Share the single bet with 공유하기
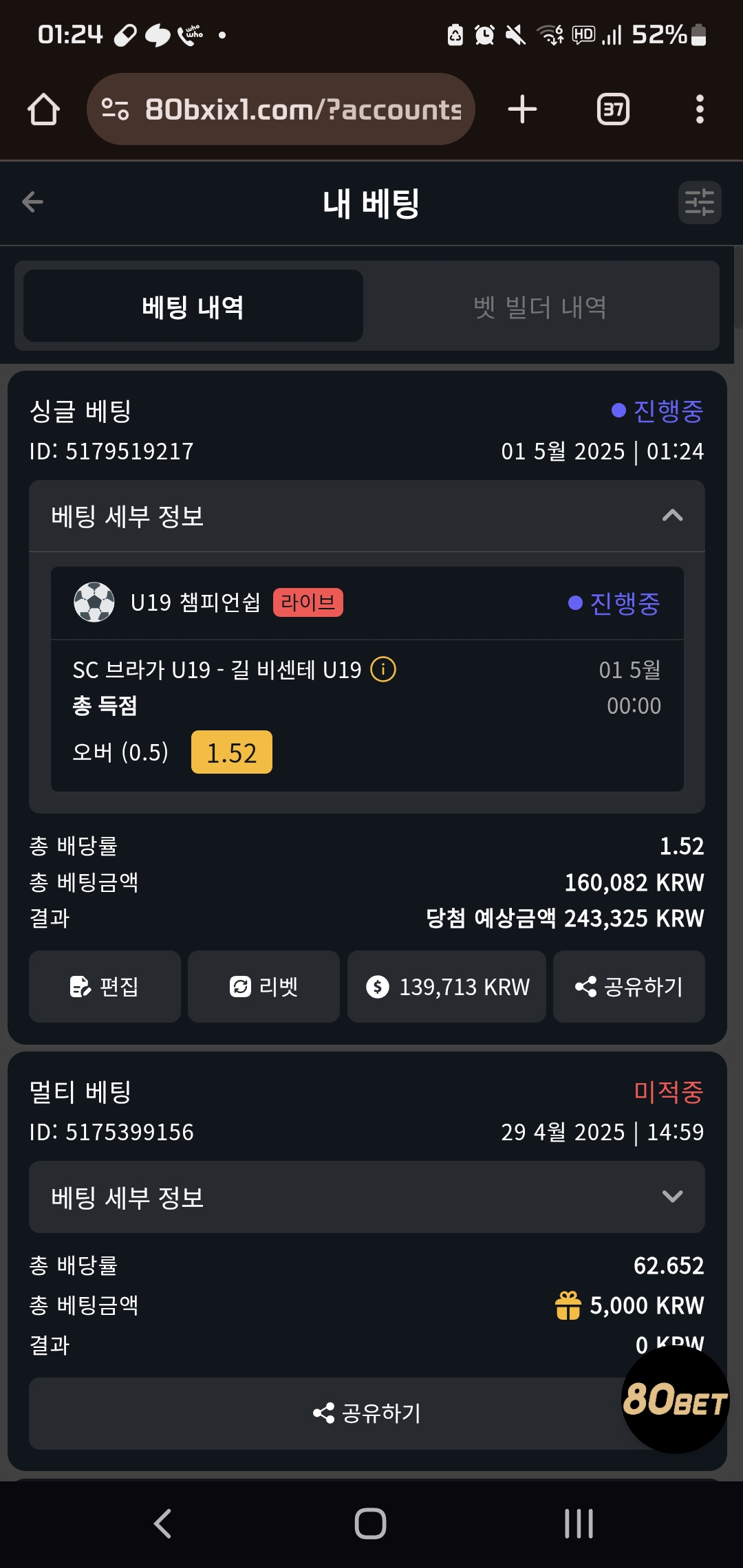The height and width of the screenshot is (1568, 743). 629,987
